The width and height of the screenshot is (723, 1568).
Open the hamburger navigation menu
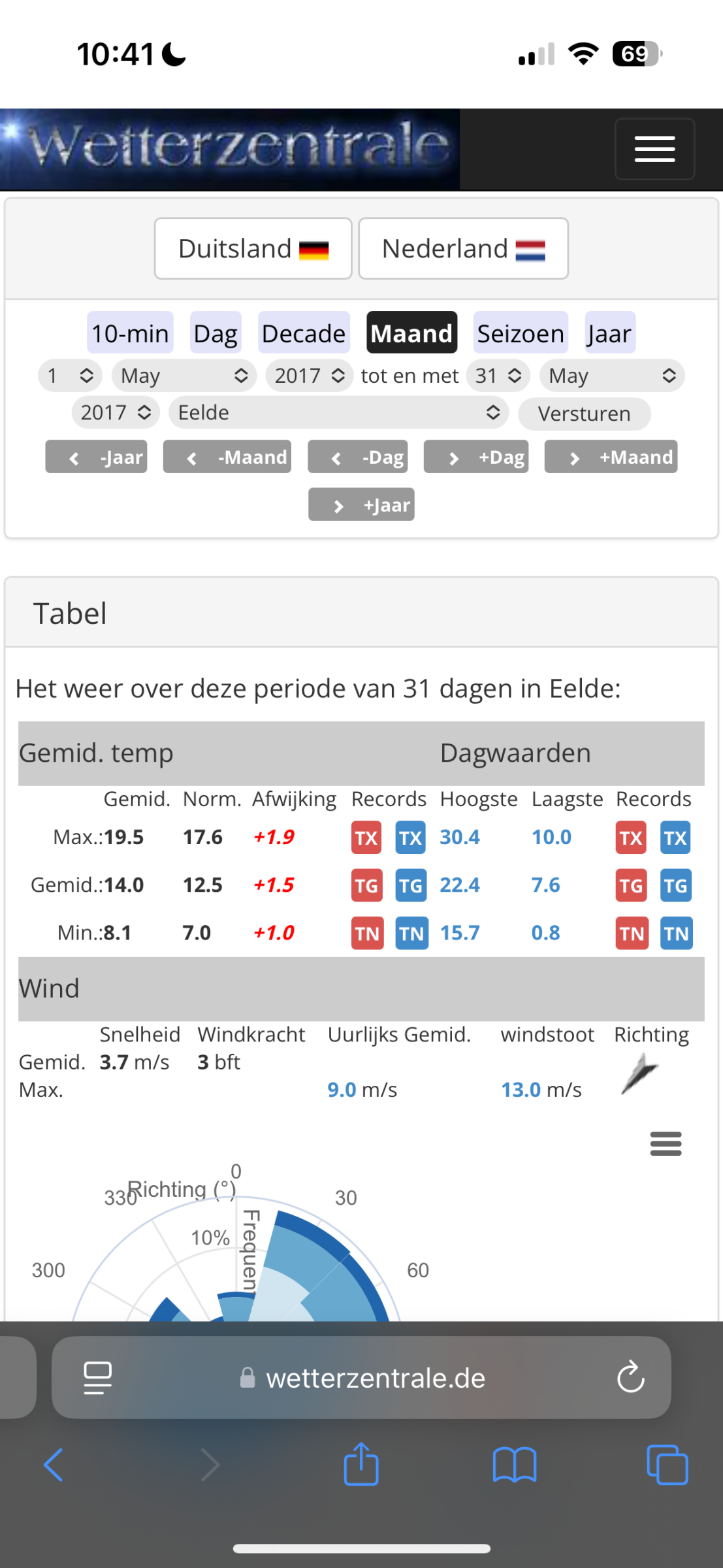(654, 149)
